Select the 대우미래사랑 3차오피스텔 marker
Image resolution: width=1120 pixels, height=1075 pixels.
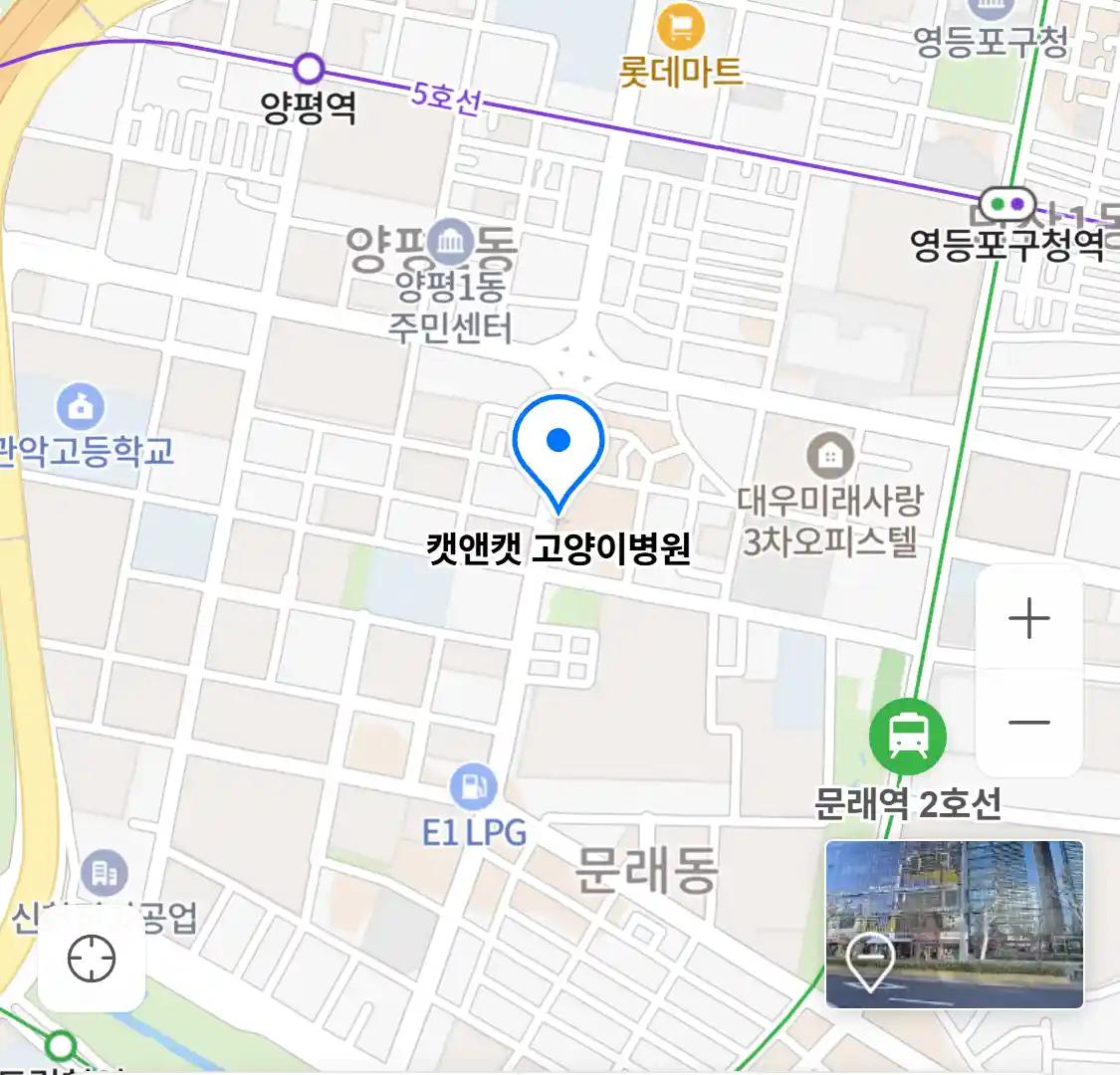829,456
